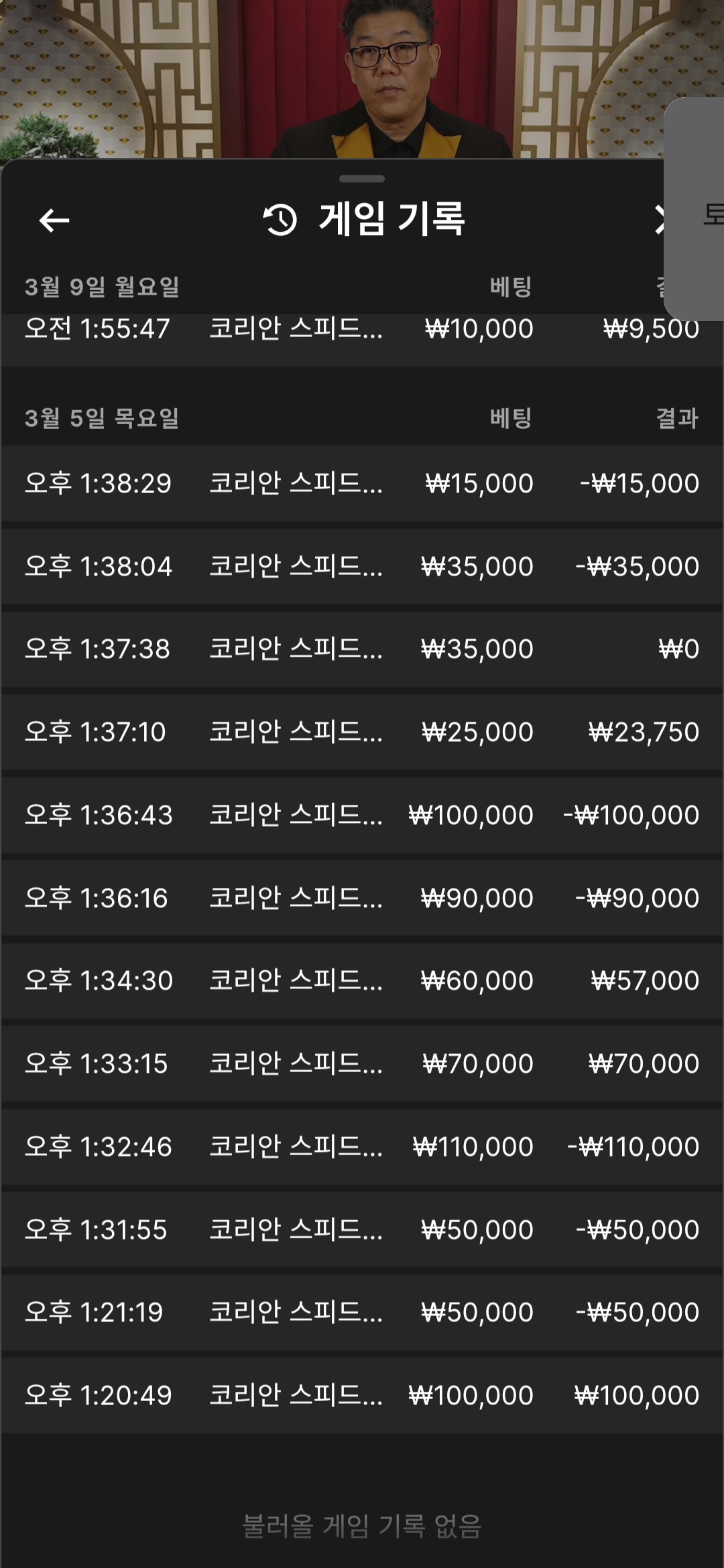The width and height of the screenshot is (724, 1568).
Task: View details of the 오후 1:38:04 round
Action: (x=362, y=566)
